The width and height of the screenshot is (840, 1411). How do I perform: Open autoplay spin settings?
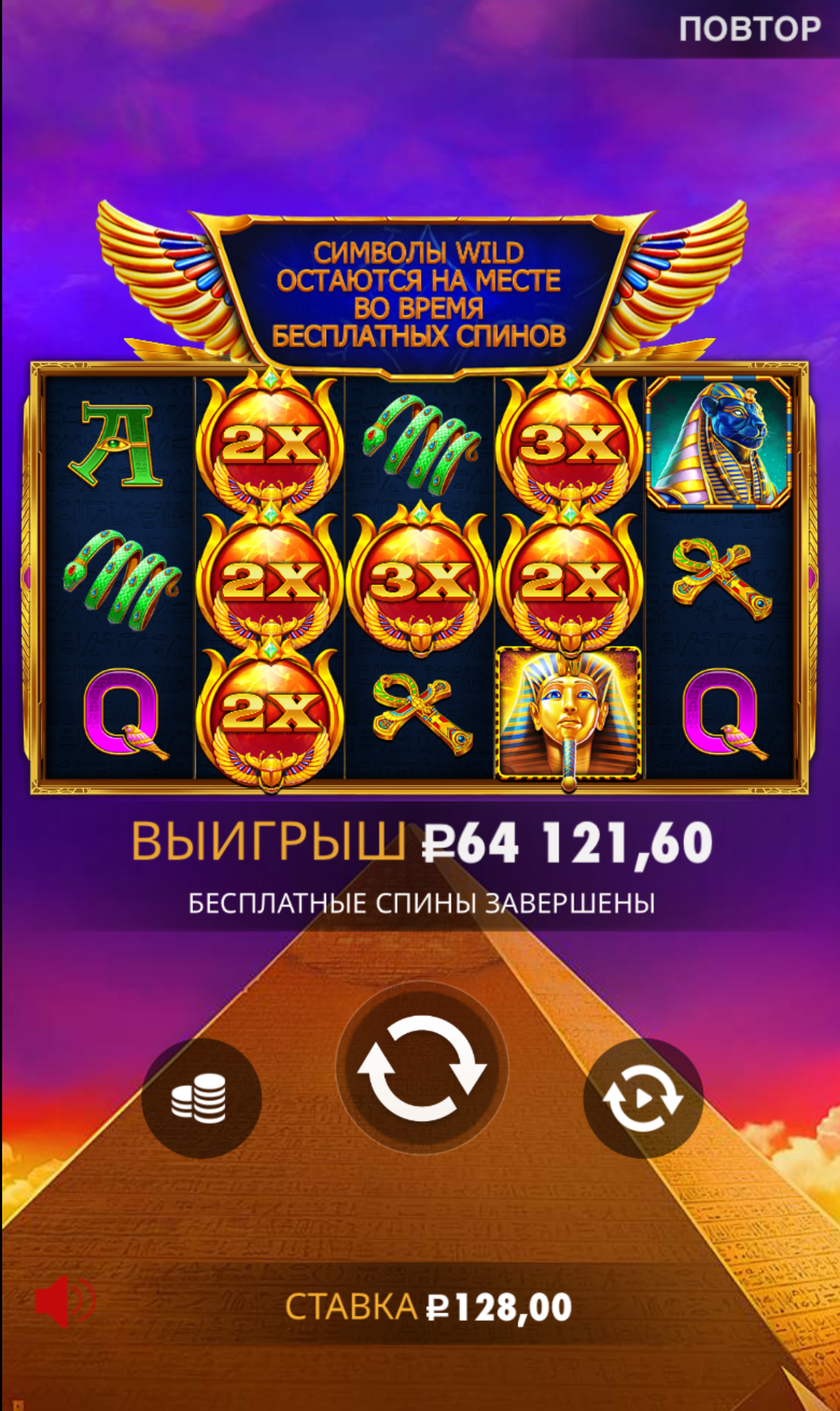click(643, 1098)
